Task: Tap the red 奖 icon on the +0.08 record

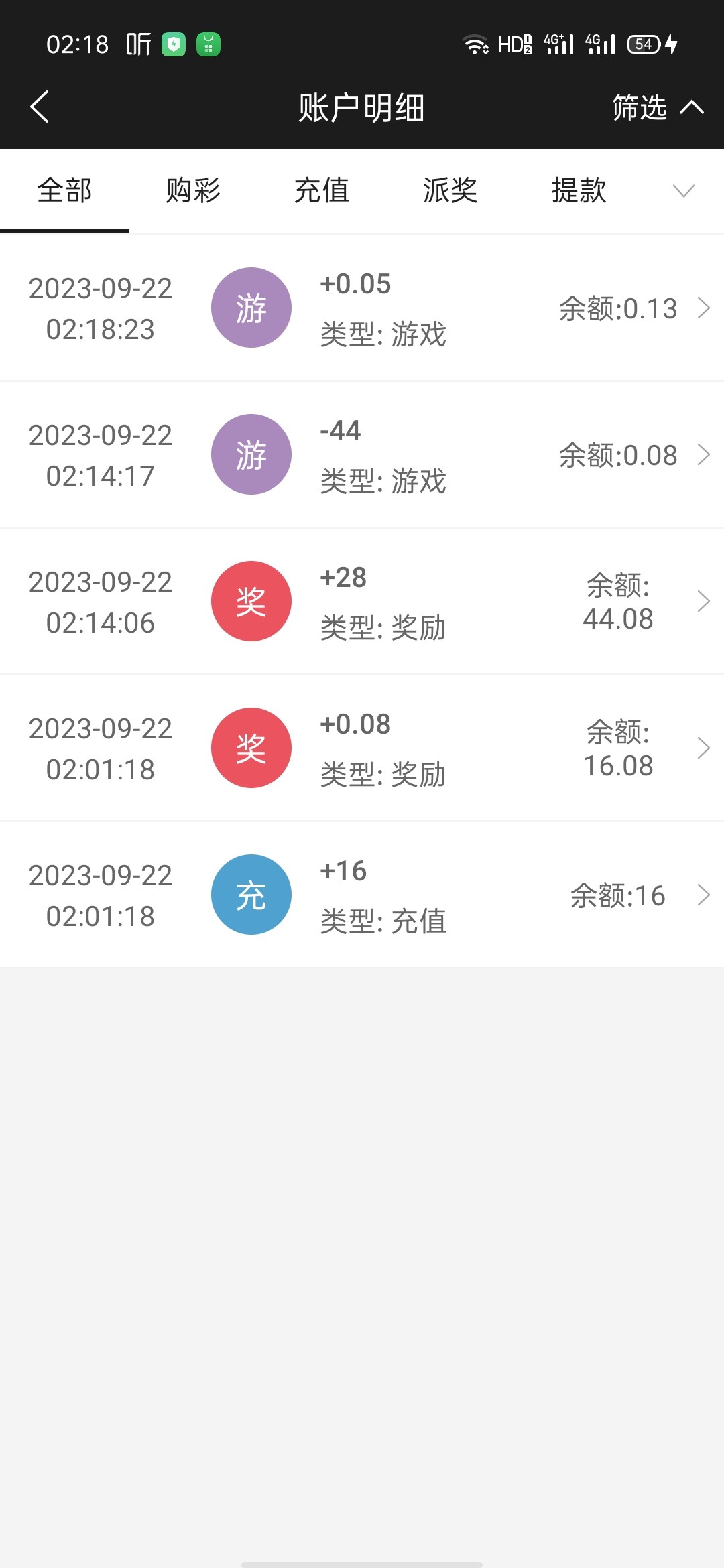Action: tap(251, 747)
